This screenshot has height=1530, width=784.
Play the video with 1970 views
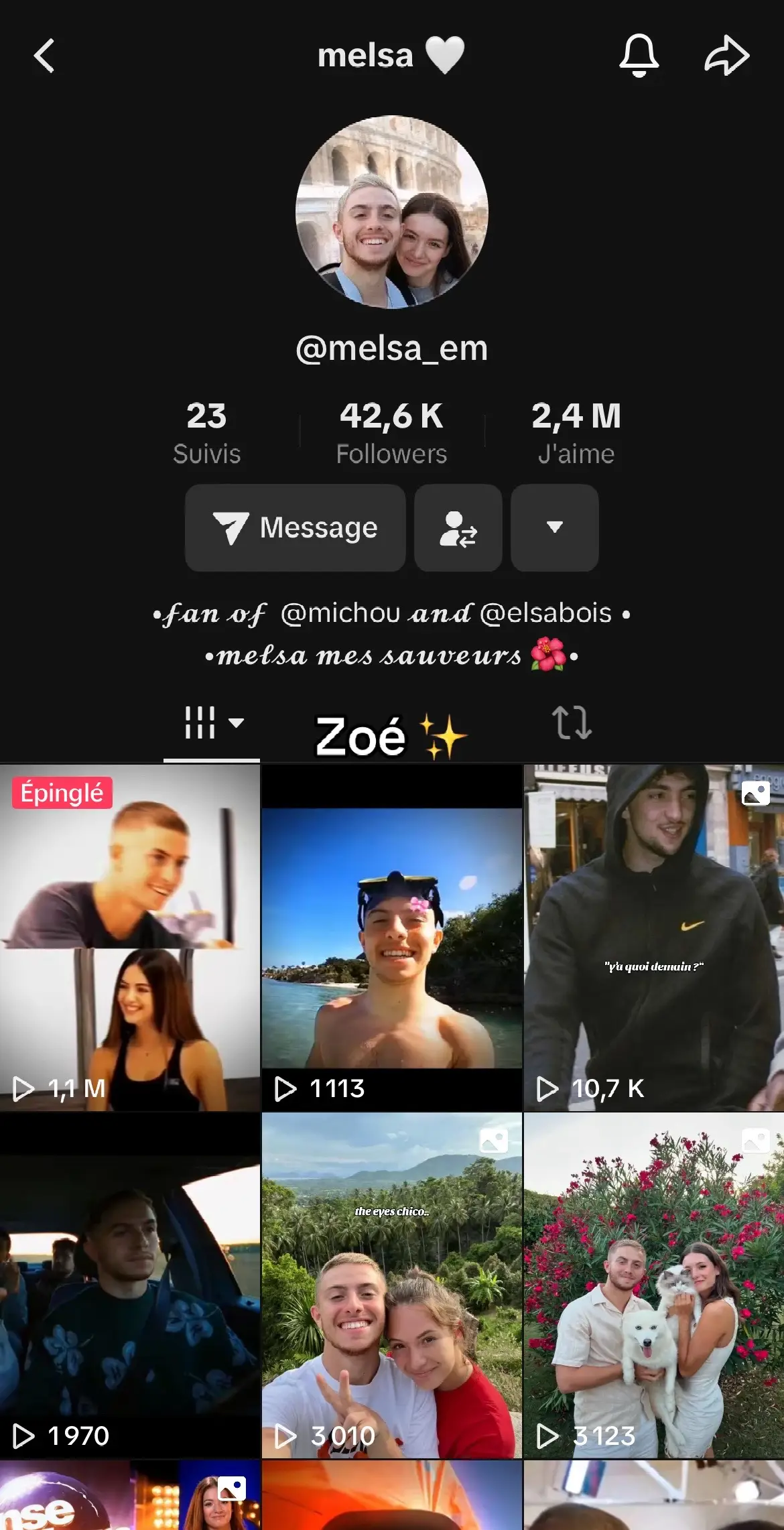(x=130, y=1285)
